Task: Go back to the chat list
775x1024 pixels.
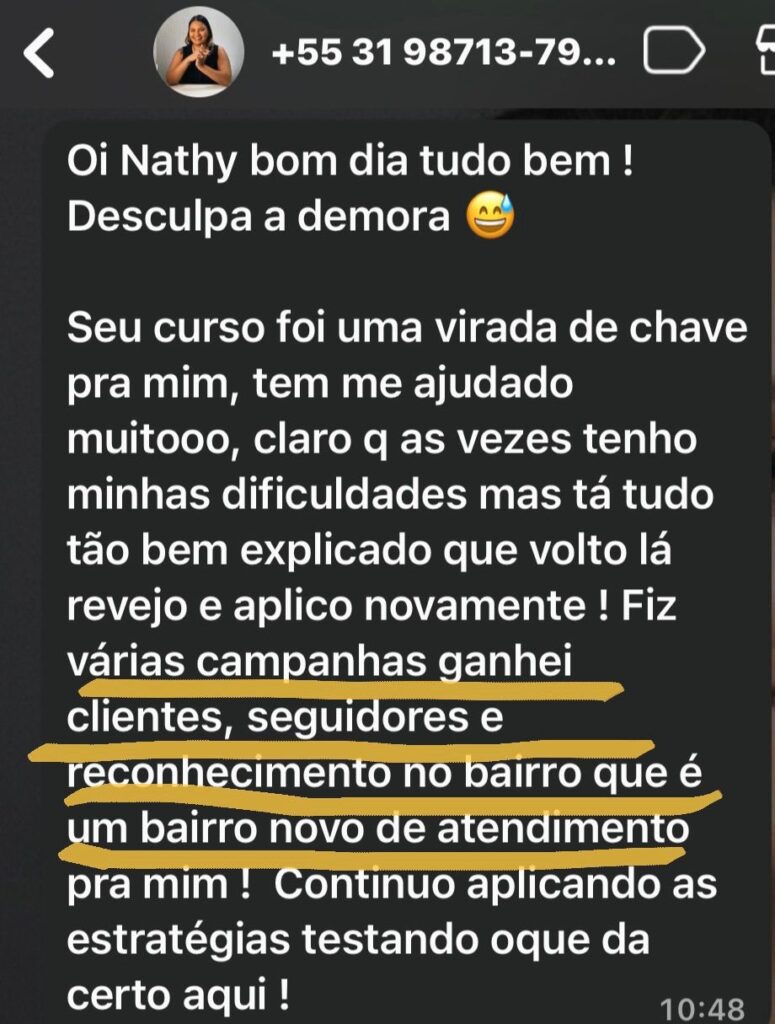Action: coord(40,53)
